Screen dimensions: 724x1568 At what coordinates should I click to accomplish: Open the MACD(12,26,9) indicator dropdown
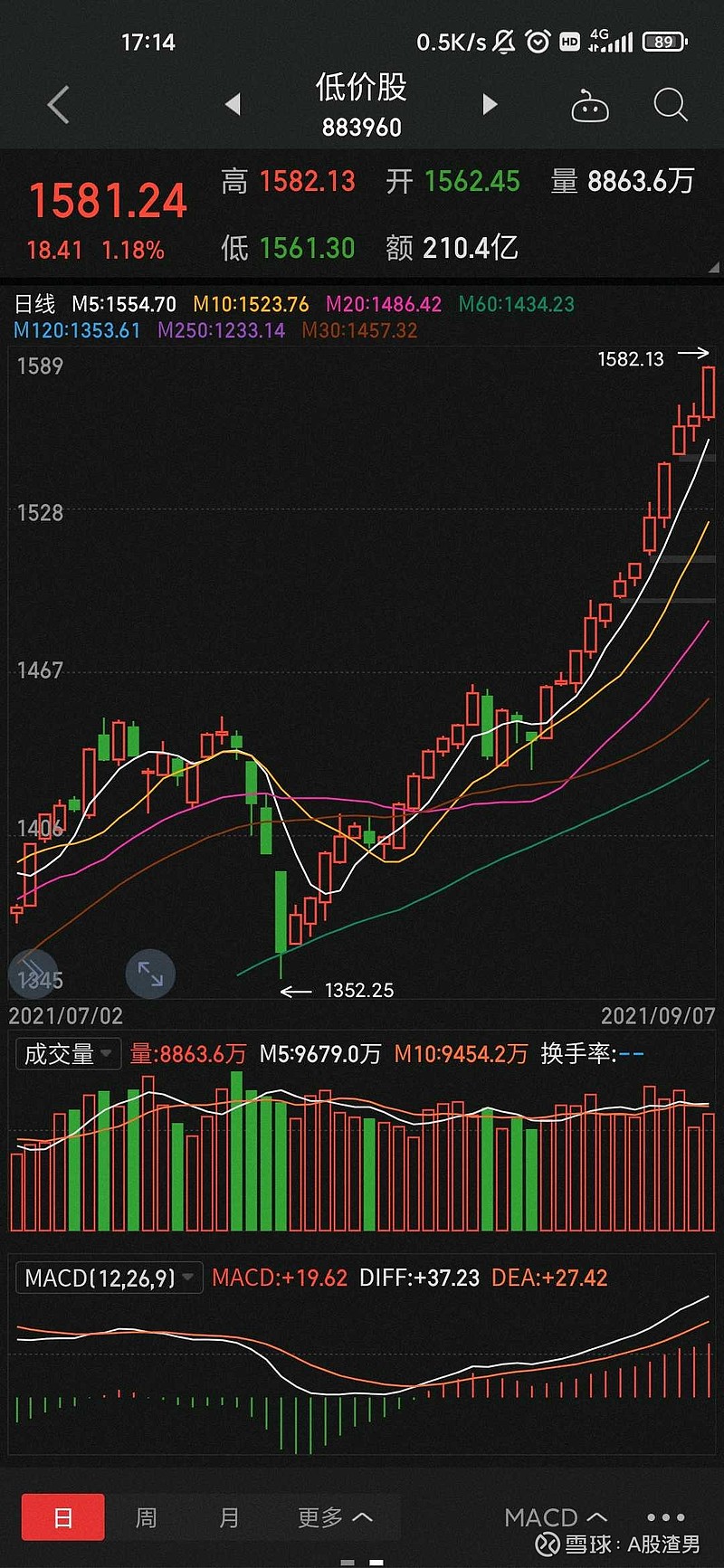(109, 1278)
